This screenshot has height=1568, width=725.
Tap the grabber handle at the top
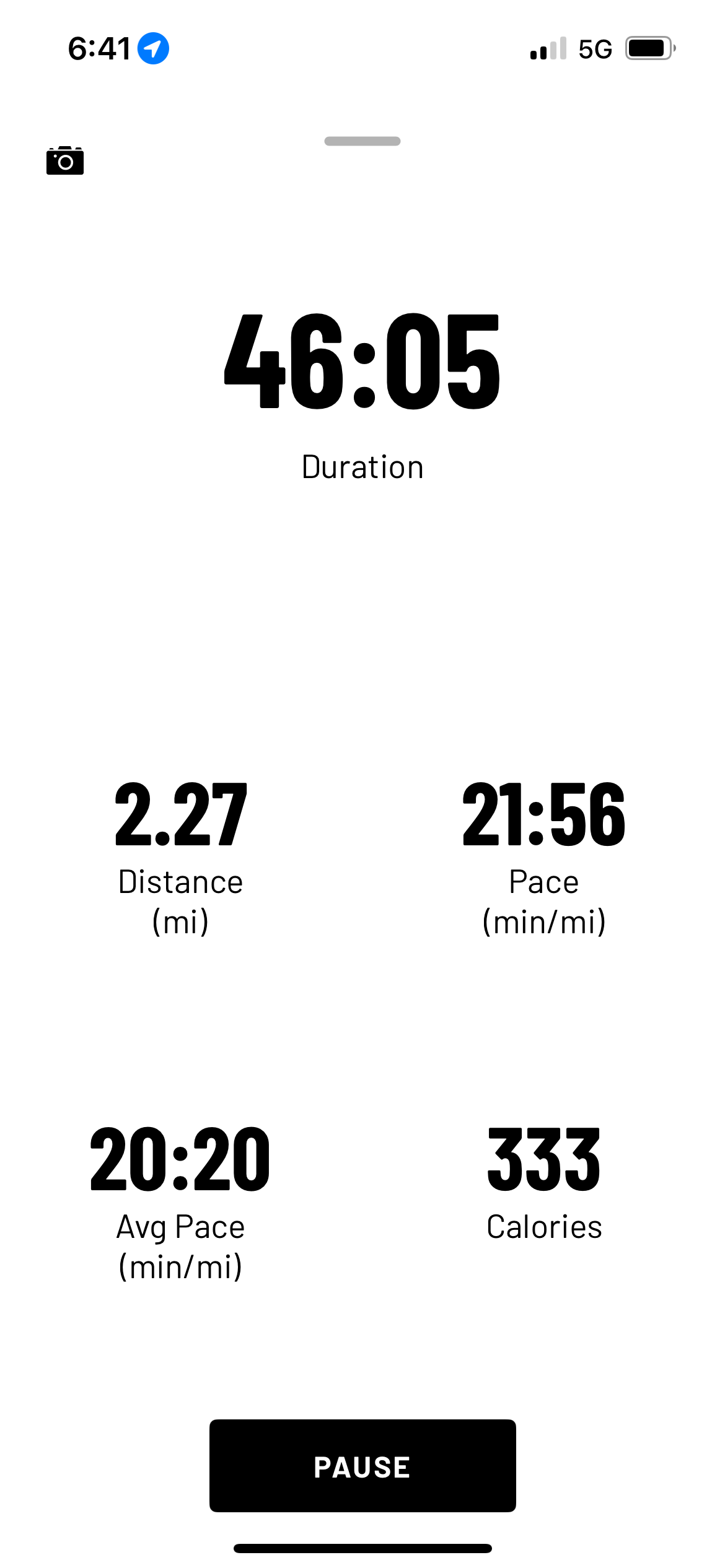pyautogui.click(x=362, y=141)
